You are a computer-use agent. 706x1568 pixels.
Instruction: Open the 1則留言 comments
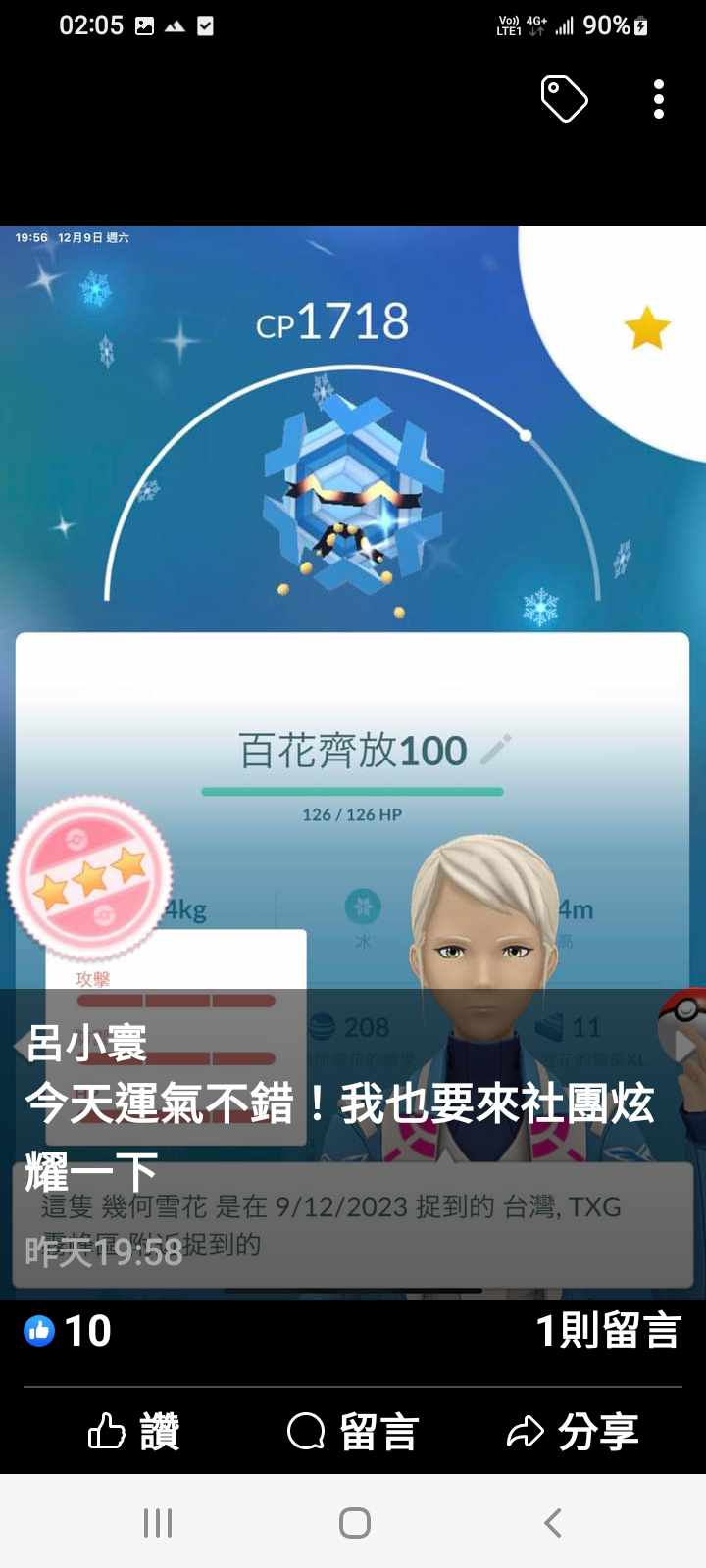click(607, 1331)
